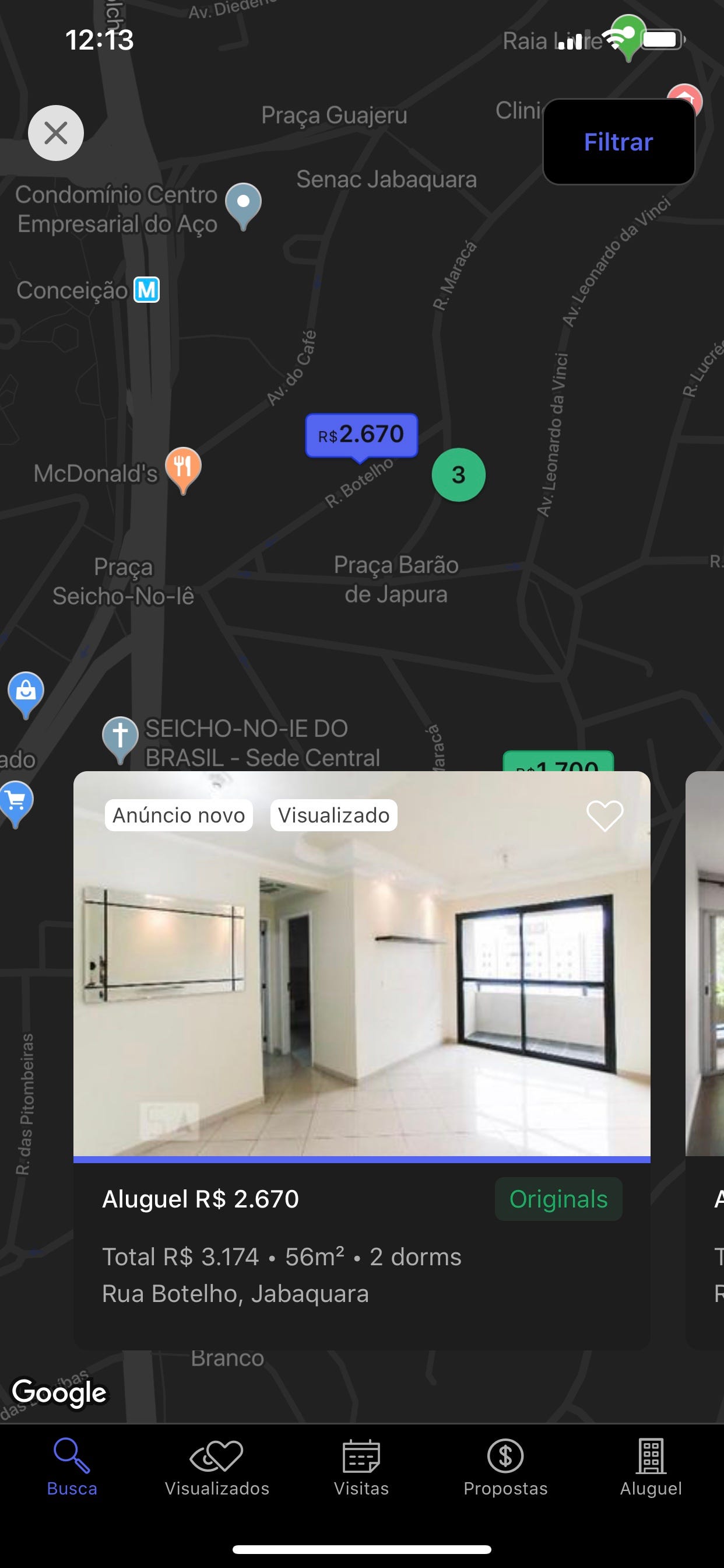Image resolution: width=724 pixels, height=1568 pixels.
Task: Favorite the Rua Botelho listing with heart
Action: tap(604, 815)
